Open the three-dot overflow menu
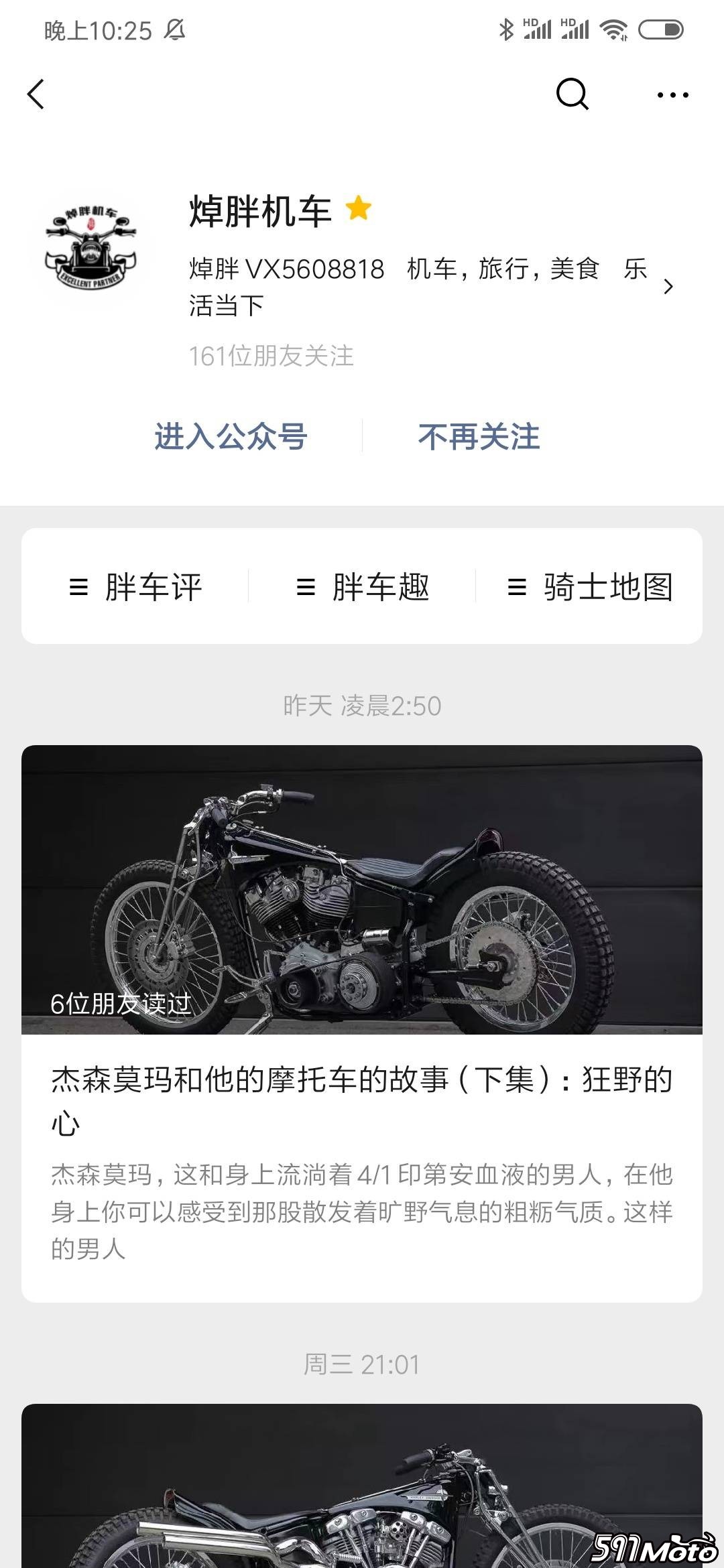Screen dimensions: 724x1568 pos(672,95)
